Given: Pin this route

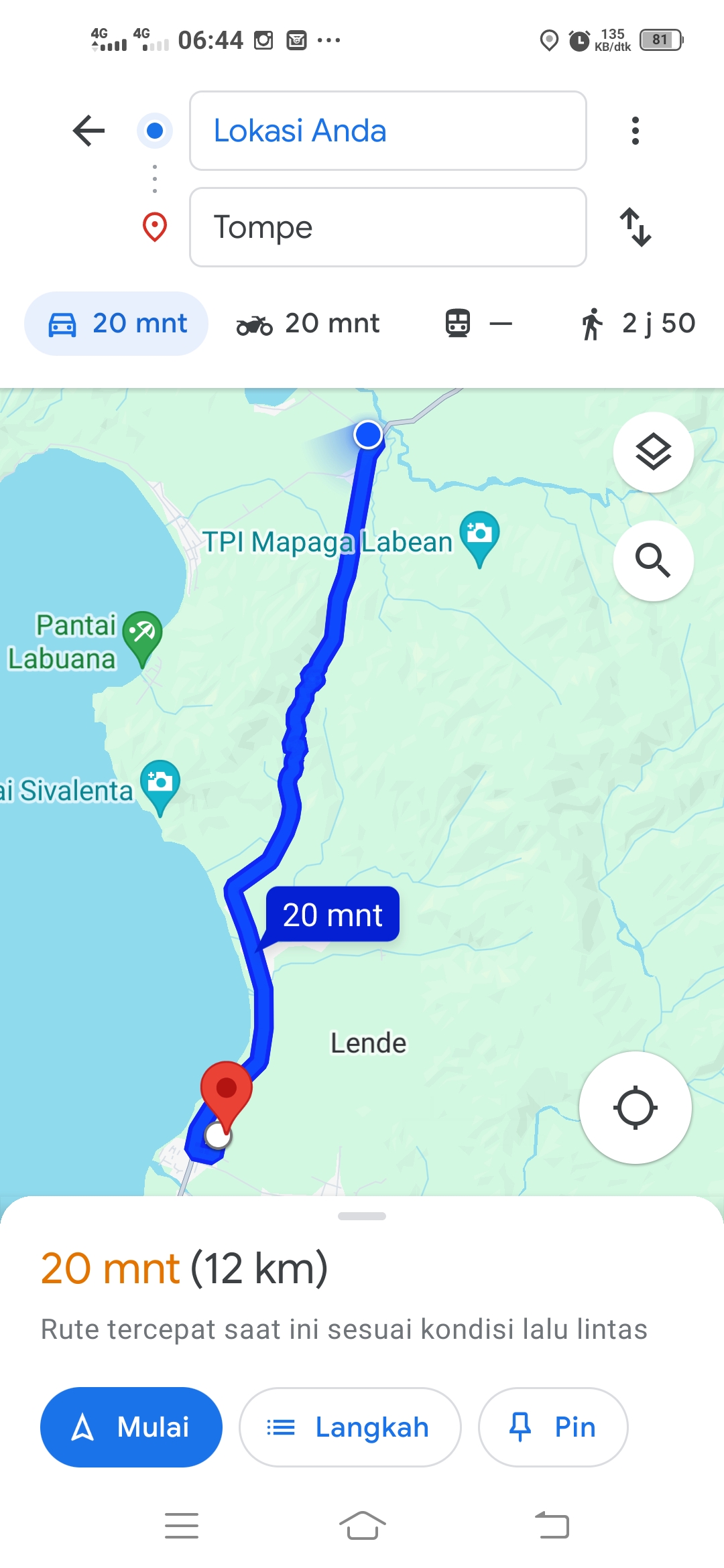Looking at the screenshot, I should tap(553, 1427).
